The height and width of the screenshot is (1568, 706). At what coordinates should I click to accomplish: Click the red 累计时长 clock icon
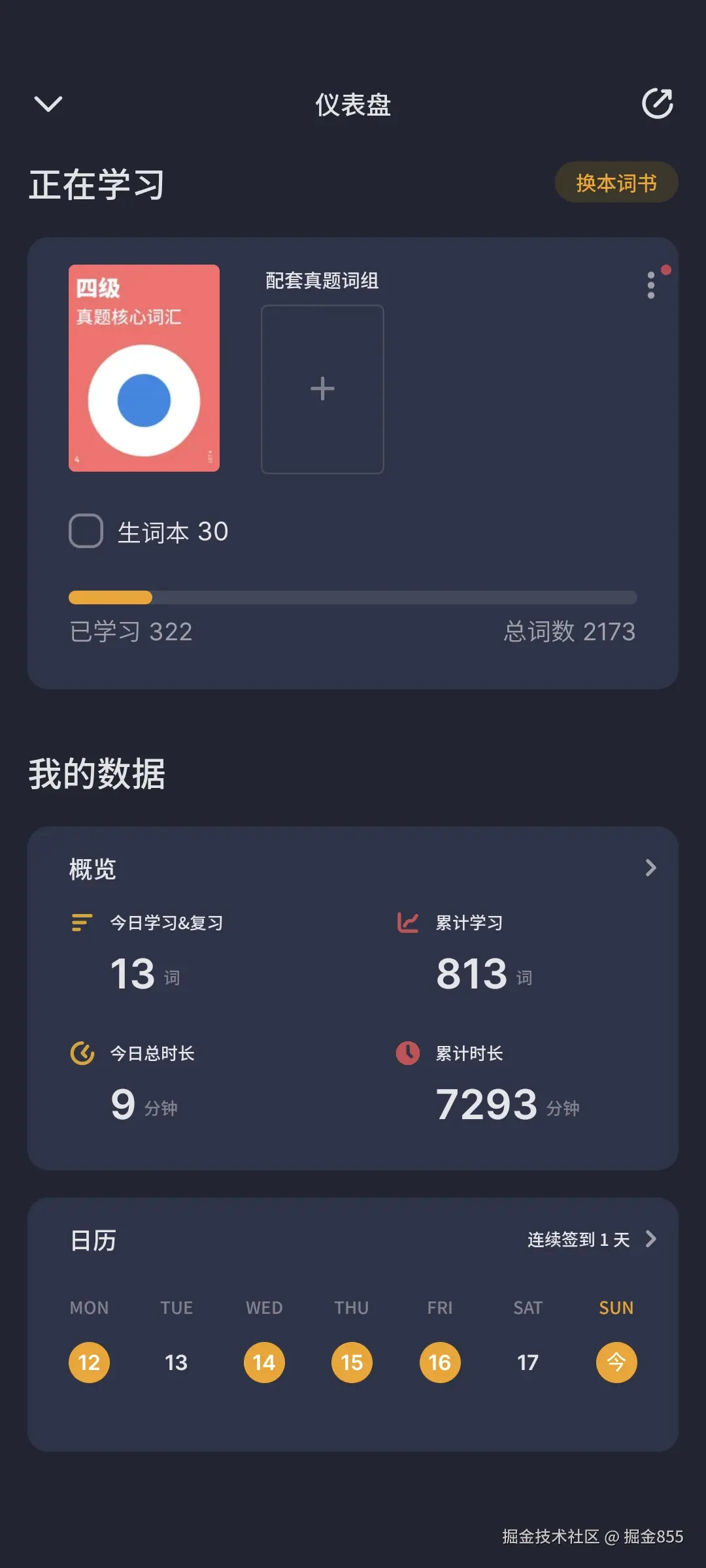point(407,1052)
